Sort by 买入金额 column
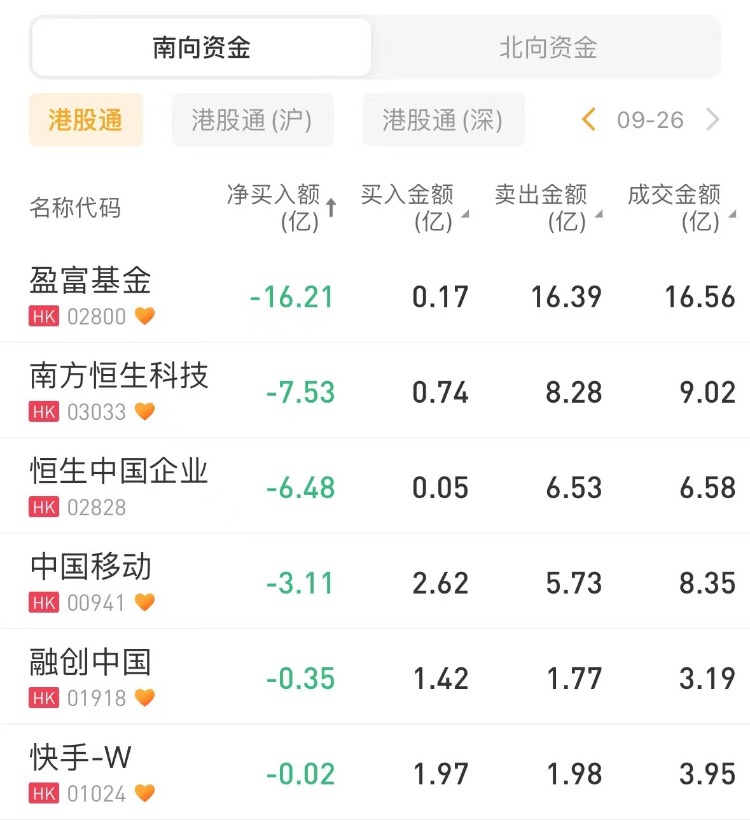This screenshot has height=820, width=750. pos(412,207)
